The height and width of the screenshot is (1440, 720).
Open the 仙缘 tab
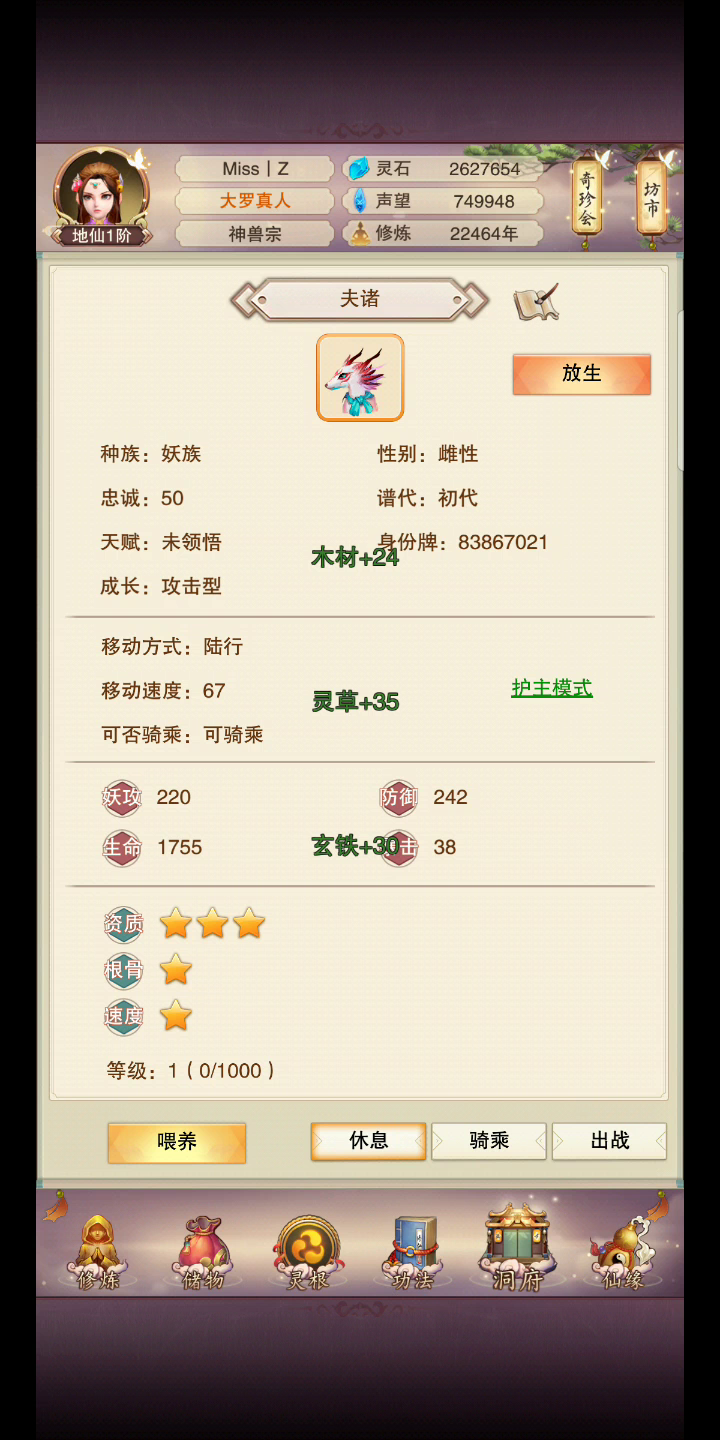pos(622,1252)
